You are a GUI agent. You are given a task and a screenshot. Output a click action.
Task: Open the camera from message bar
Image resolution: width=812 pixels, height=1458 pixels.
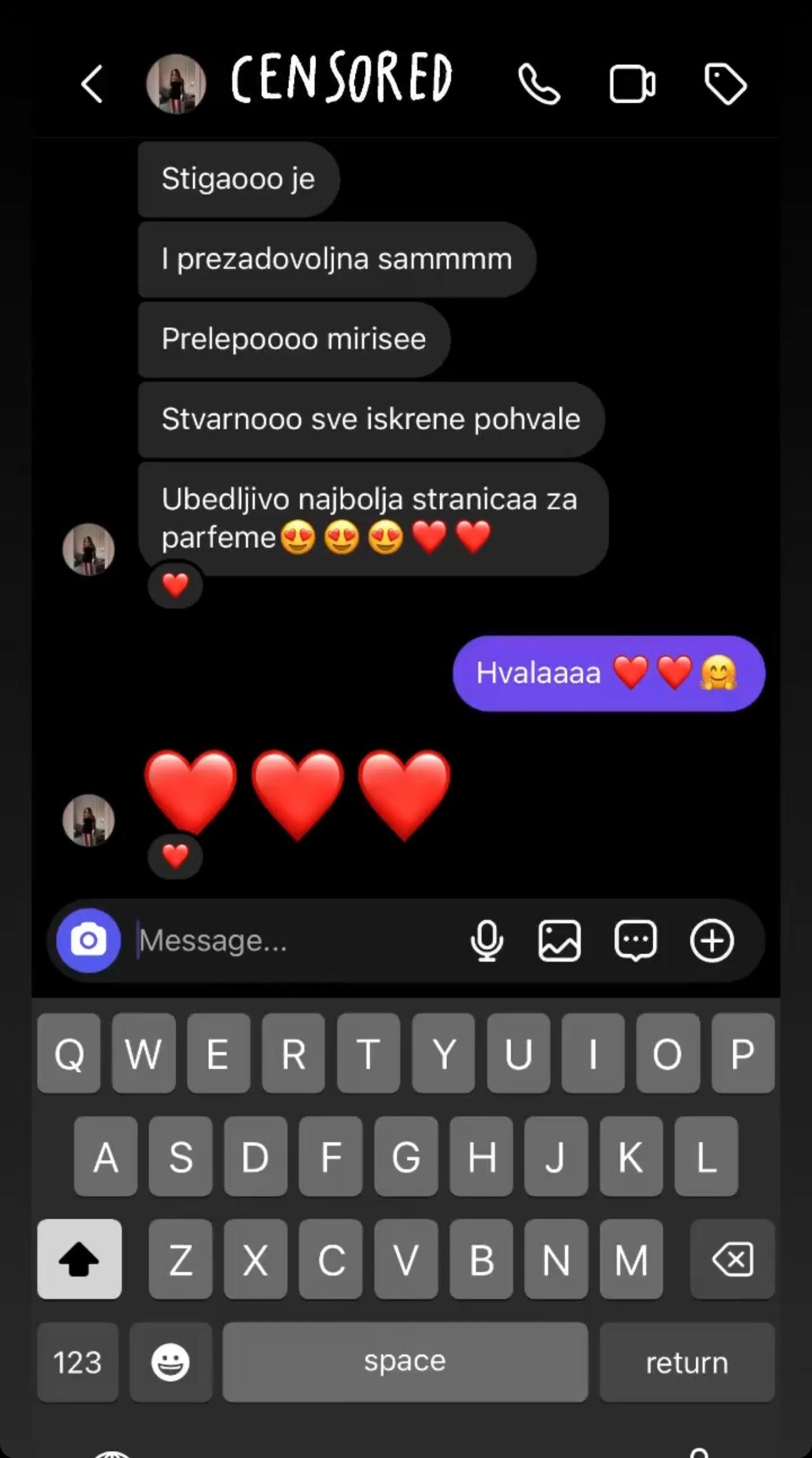point(89,940)
